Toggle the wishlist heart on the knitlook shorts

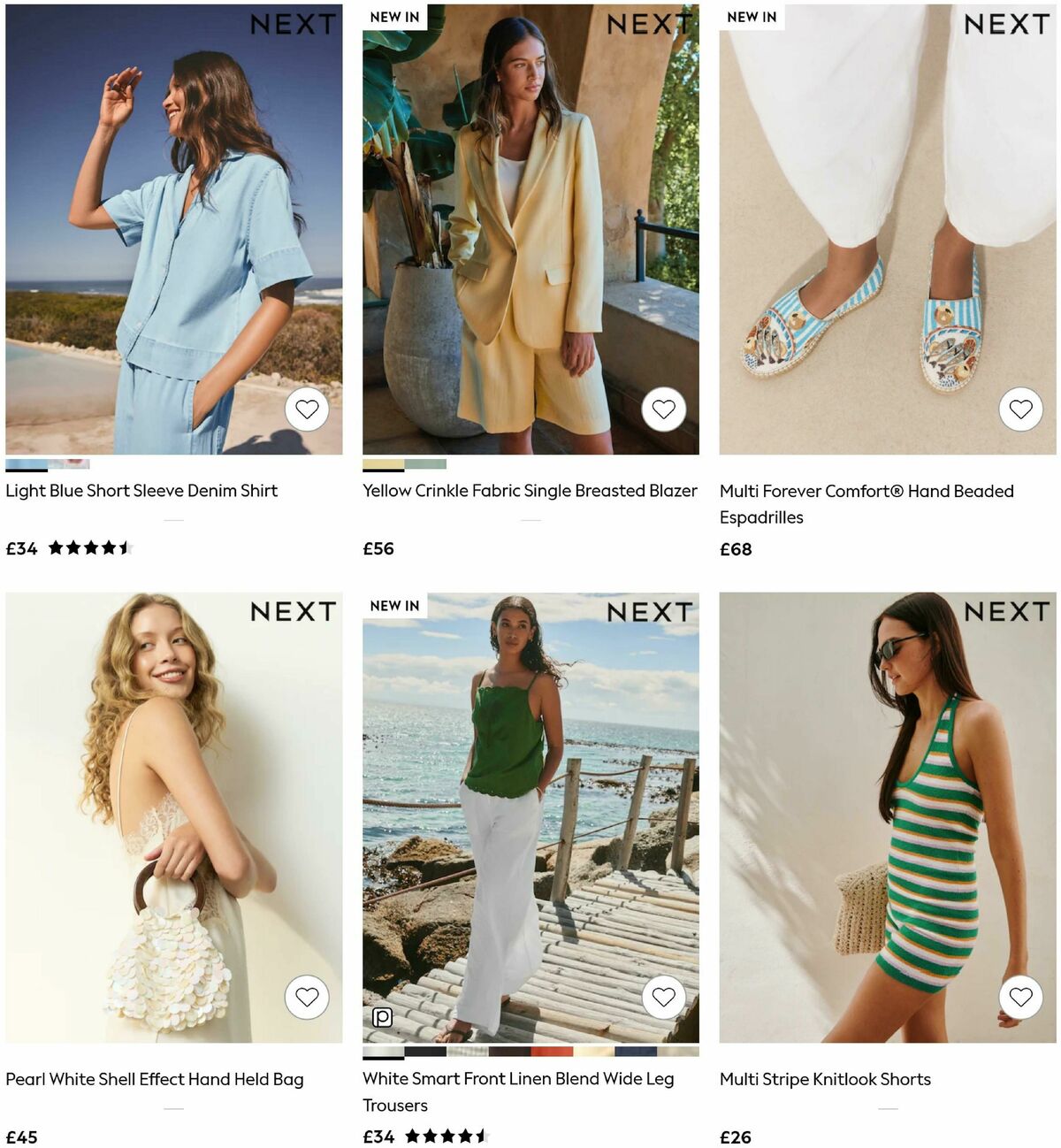coord(1021,997)
